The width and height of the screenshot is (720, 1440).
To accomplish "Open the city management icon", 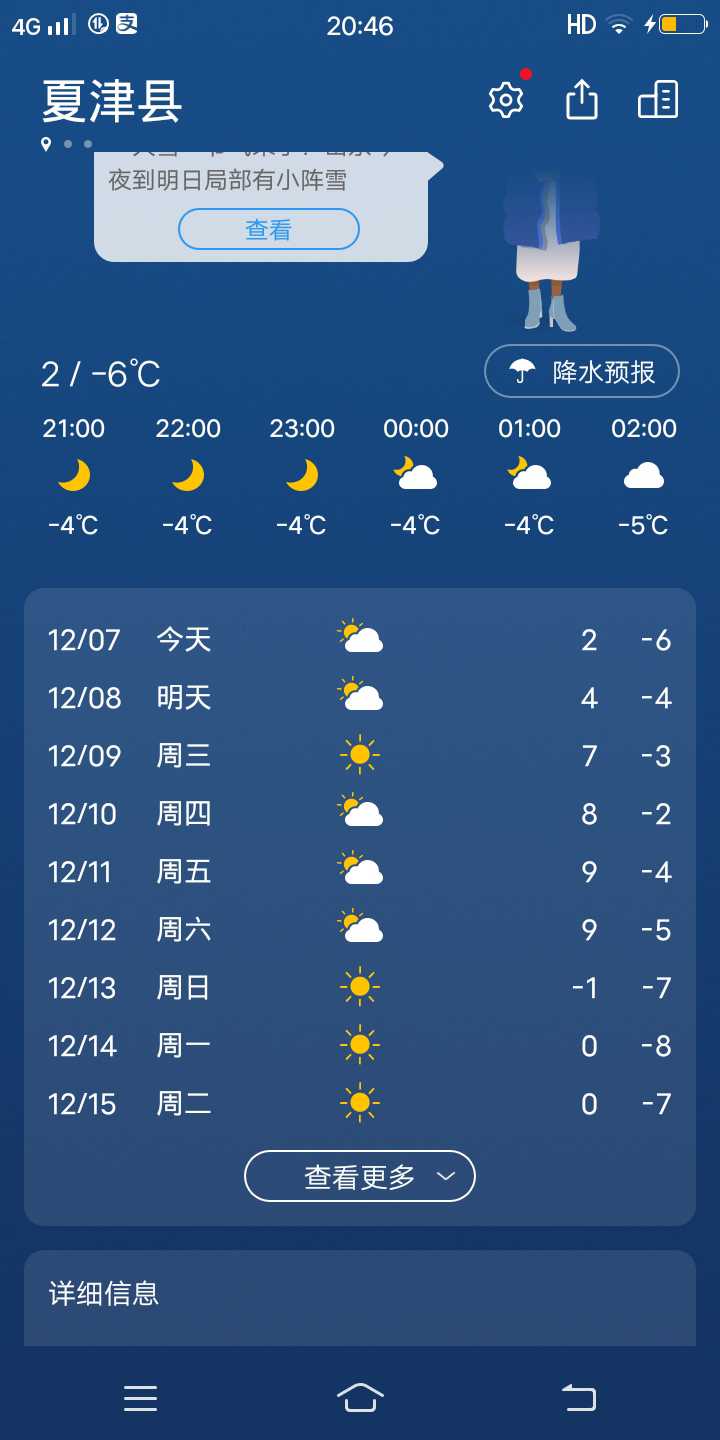I will coord(658,99).
